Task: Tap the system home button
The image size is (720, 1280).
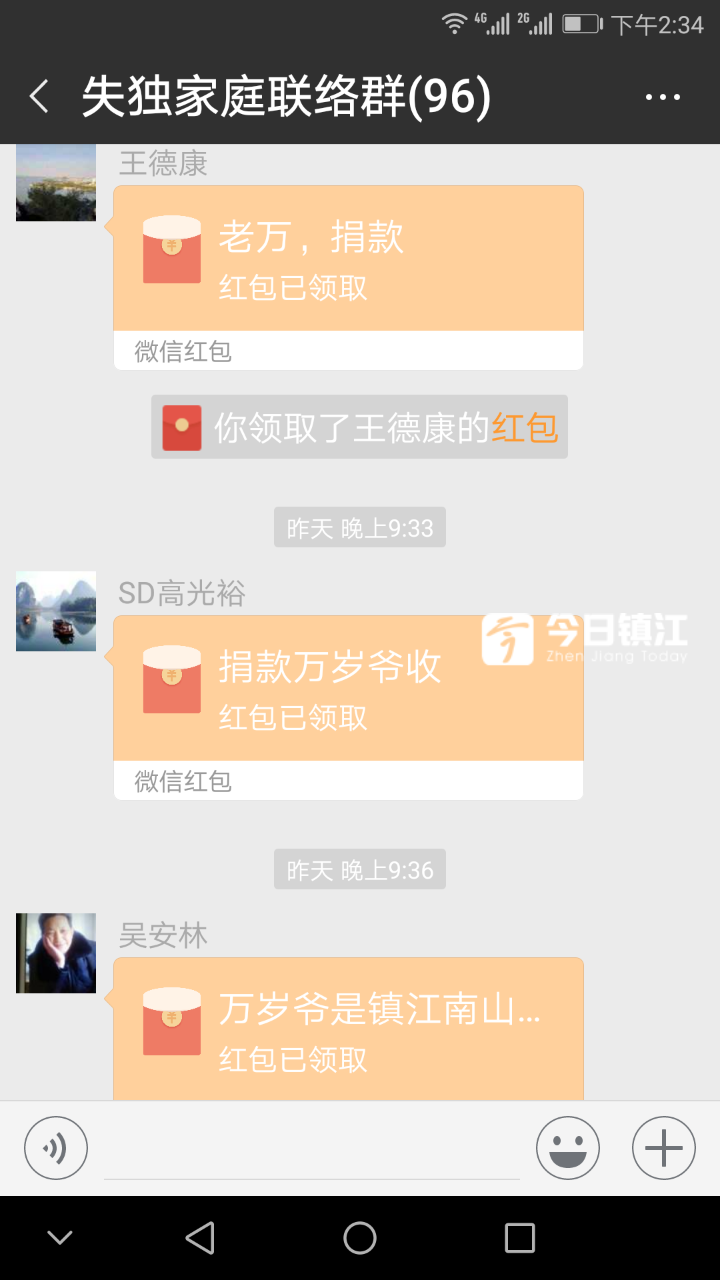Action: 360,1238
